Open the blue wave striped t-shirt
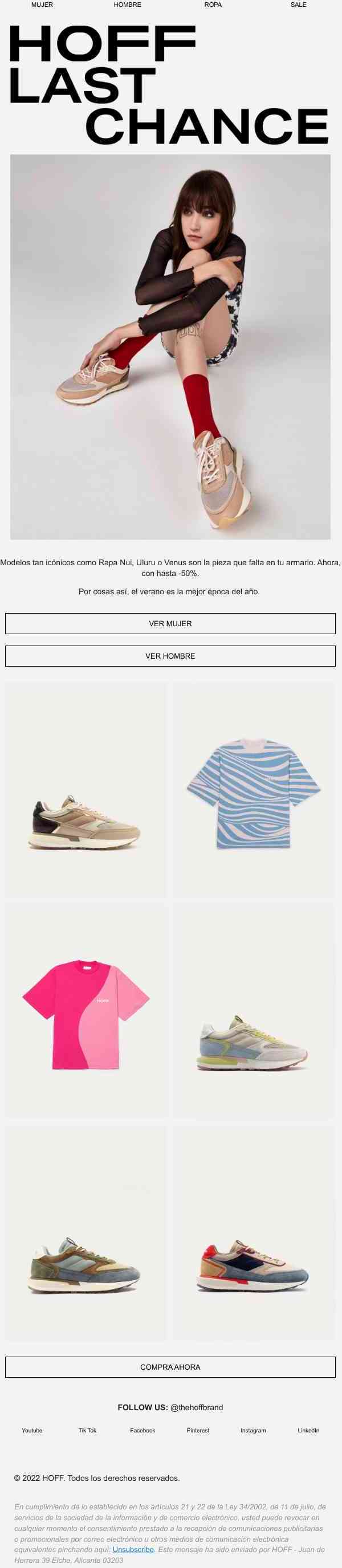342x1568 pixels. coord(253,793)
